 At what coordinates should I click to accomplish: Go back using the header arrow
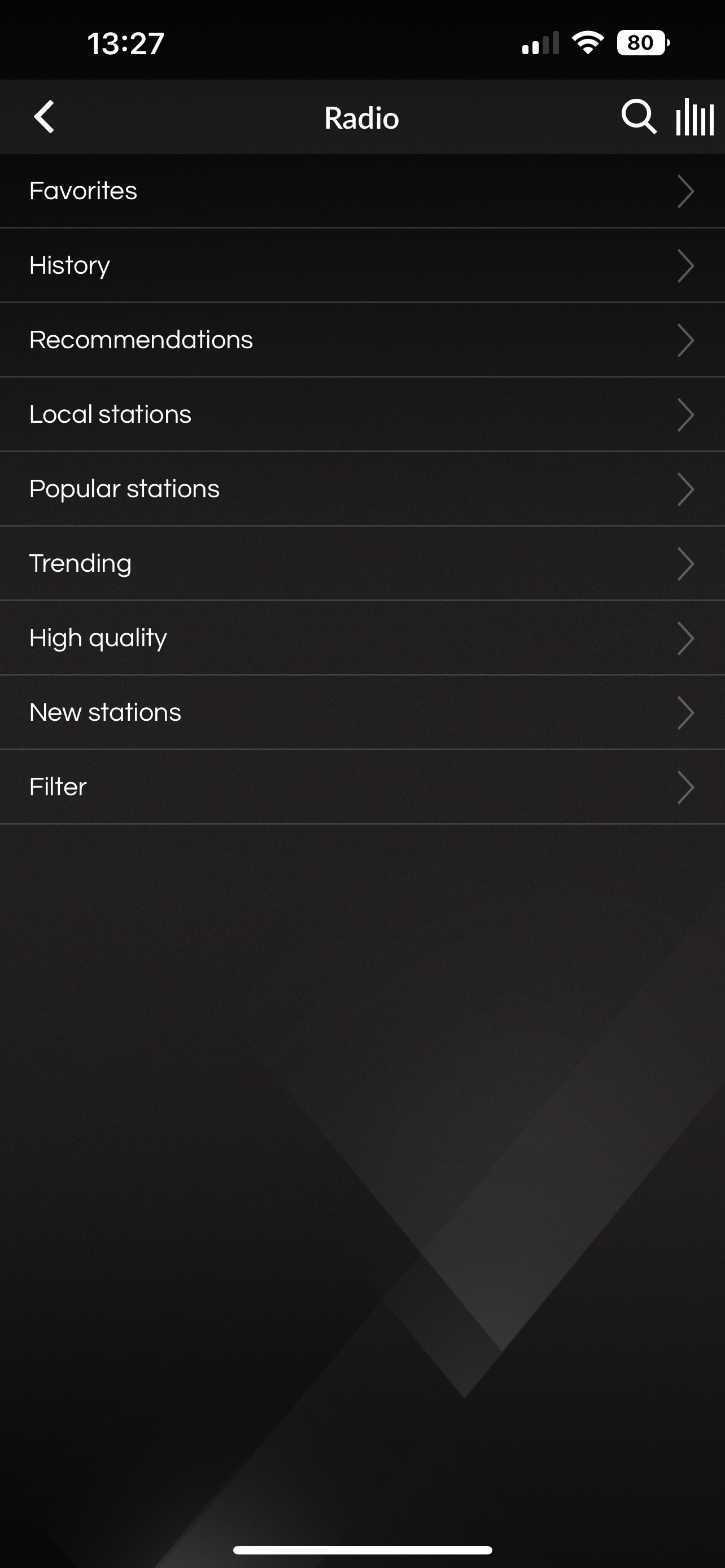point(44,117)
